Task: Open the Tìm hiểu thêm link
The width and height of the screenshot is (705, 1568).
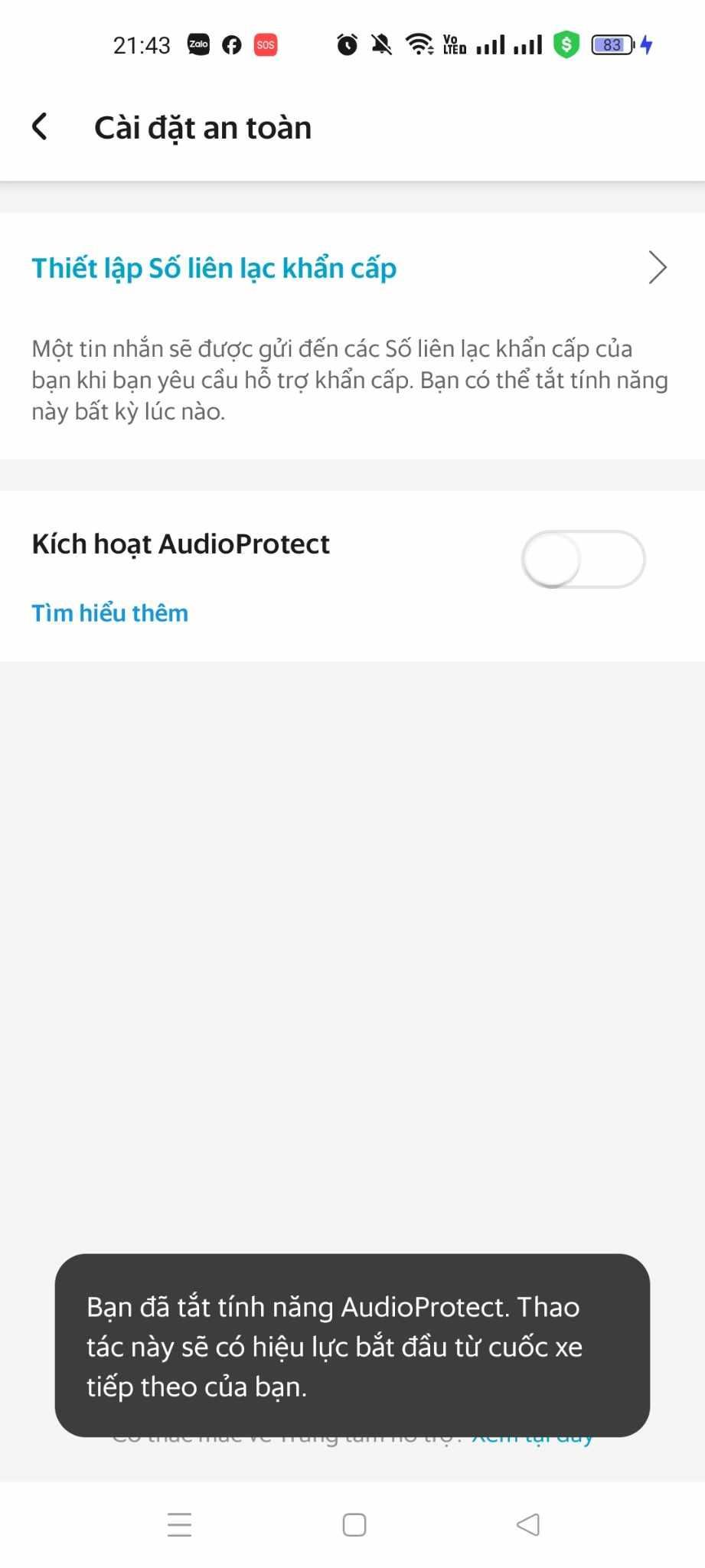Action: coord(110,612)
